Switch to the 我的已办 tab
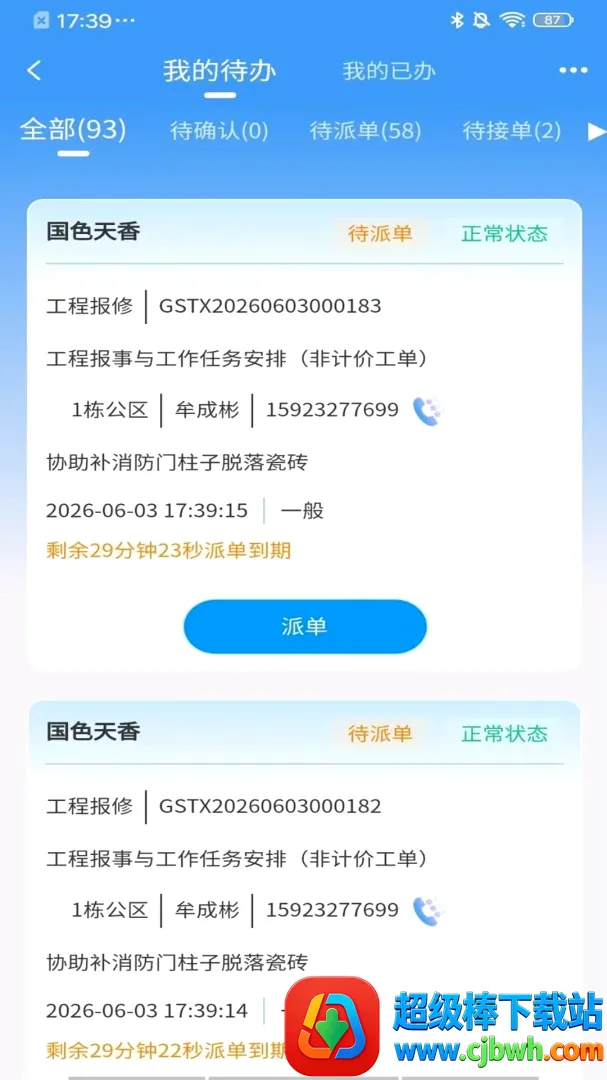The height and width of the screenshot is (1080, 607). (x=389, y=71)
